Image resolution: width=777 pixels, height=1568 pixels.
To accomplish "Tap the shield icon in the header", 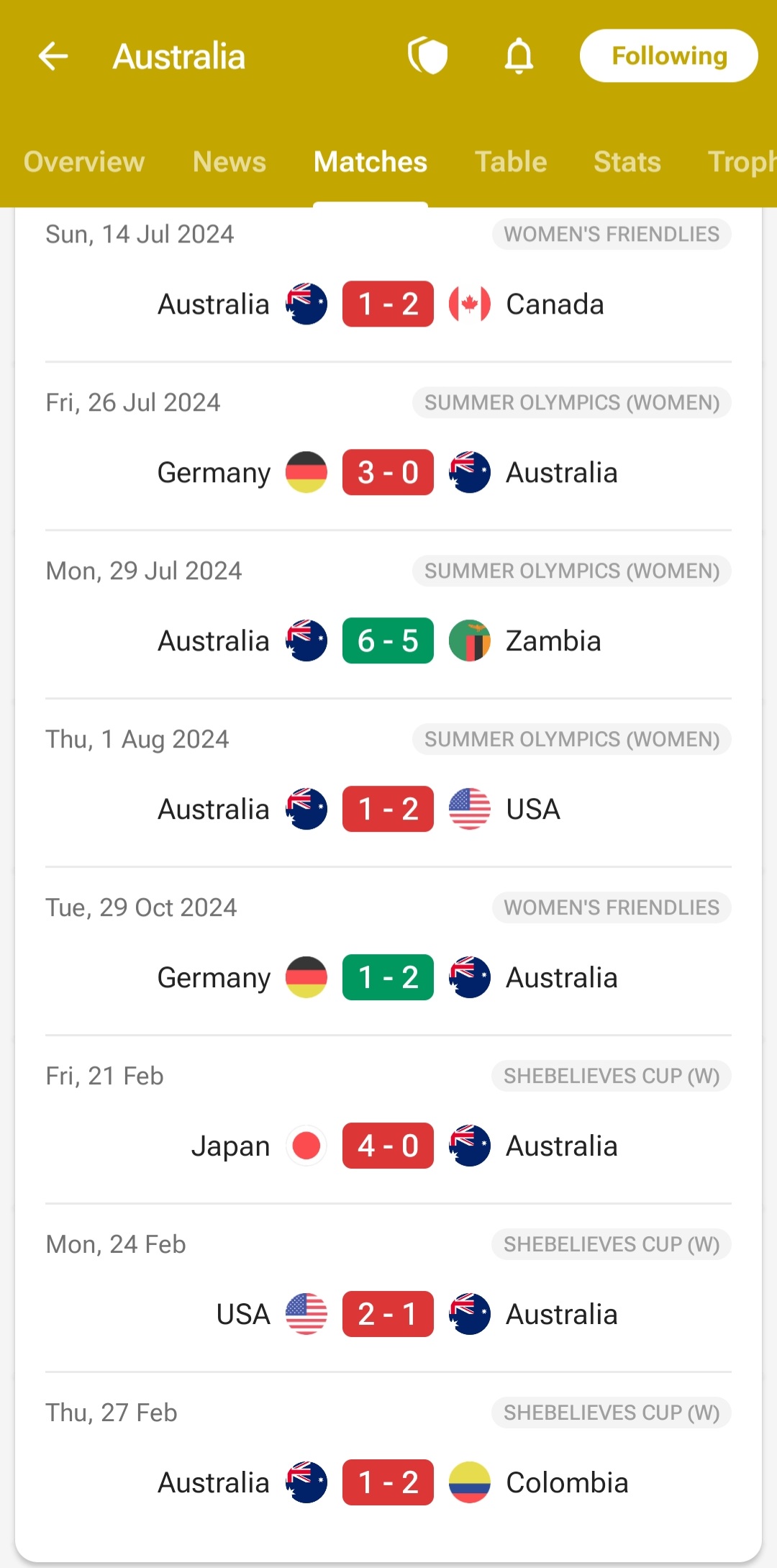I will (428, 56).
